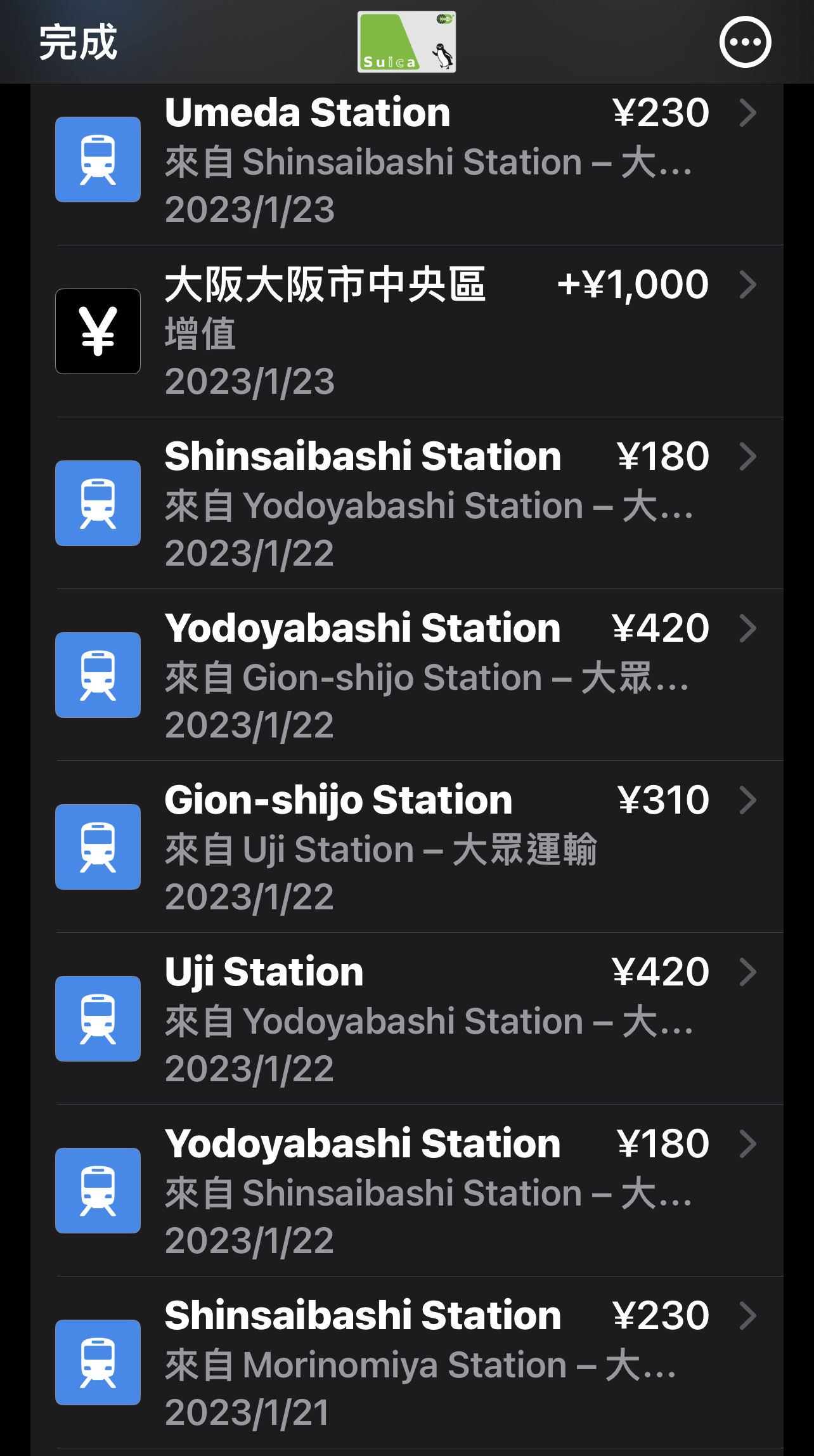This screenshot has height=1456, width=814.
Task: Open the ¥230 Umeda Station trip
Action: 407,160
